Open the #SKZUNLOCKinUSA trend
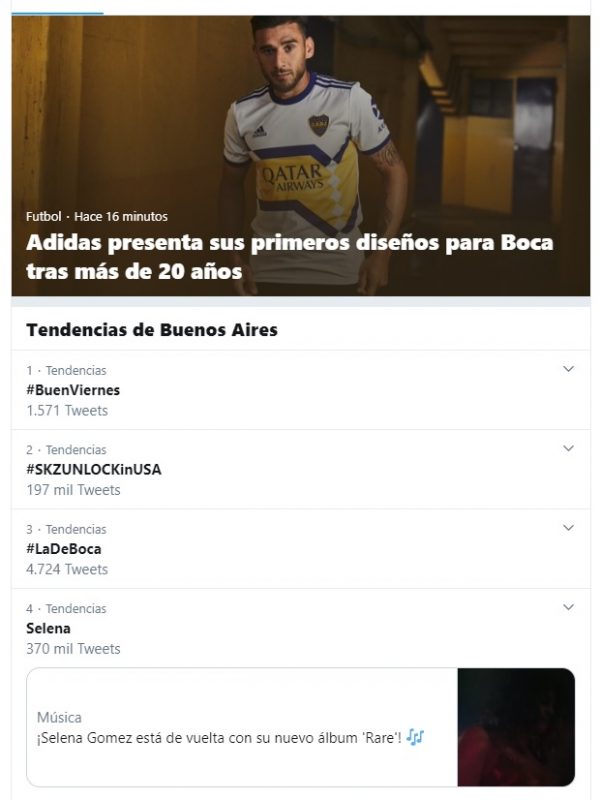 click(x=93, y=469)
